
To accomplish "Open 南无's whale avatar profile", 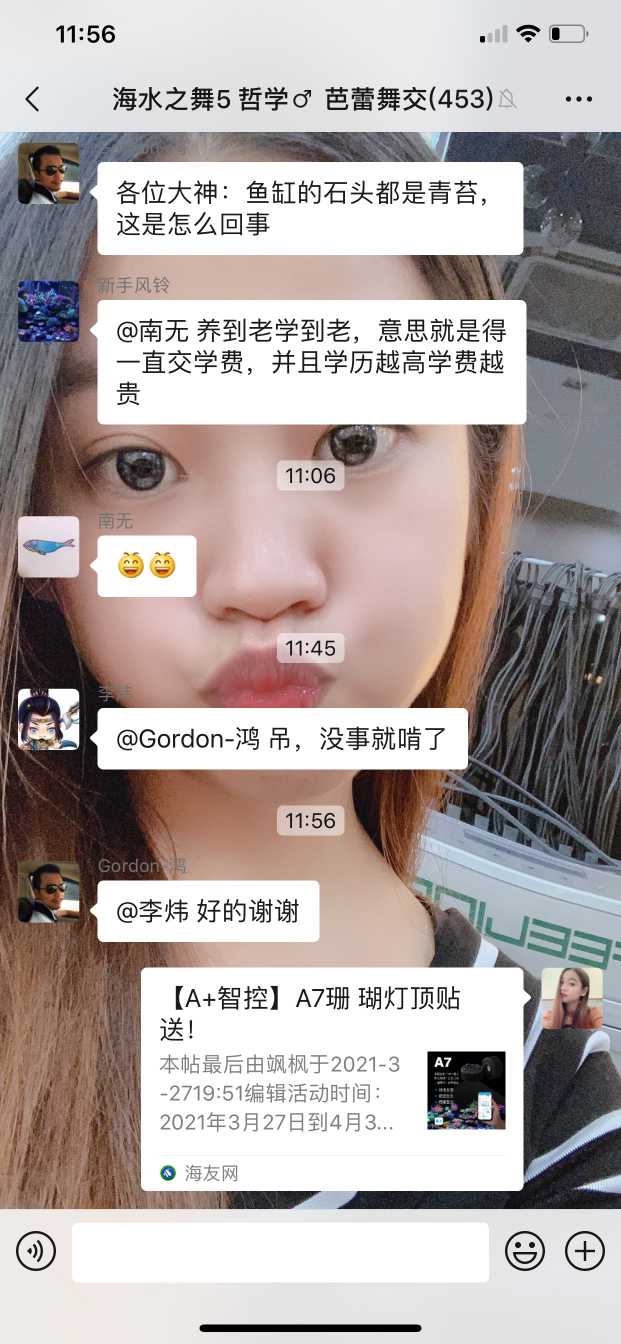I will pos(48,546).
